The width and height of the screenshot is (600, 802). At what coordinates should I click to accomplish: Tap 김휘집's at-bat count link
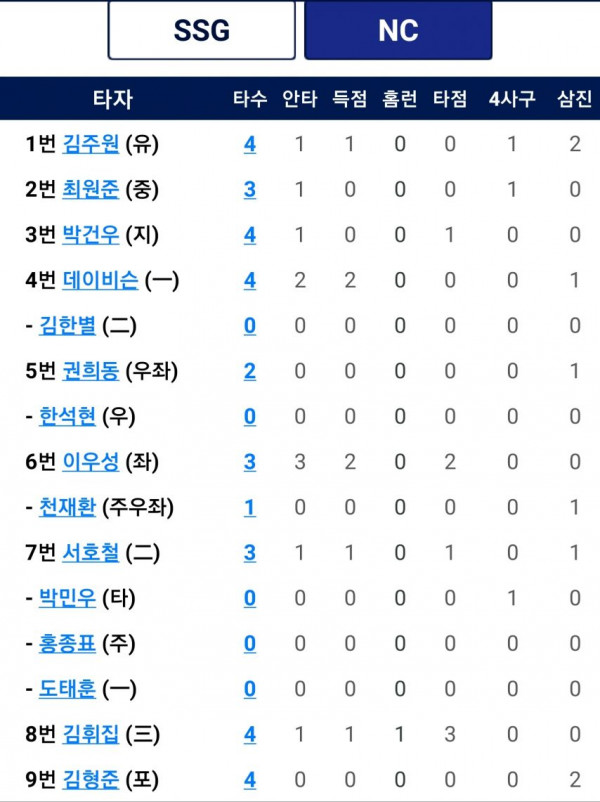(249, 734)
